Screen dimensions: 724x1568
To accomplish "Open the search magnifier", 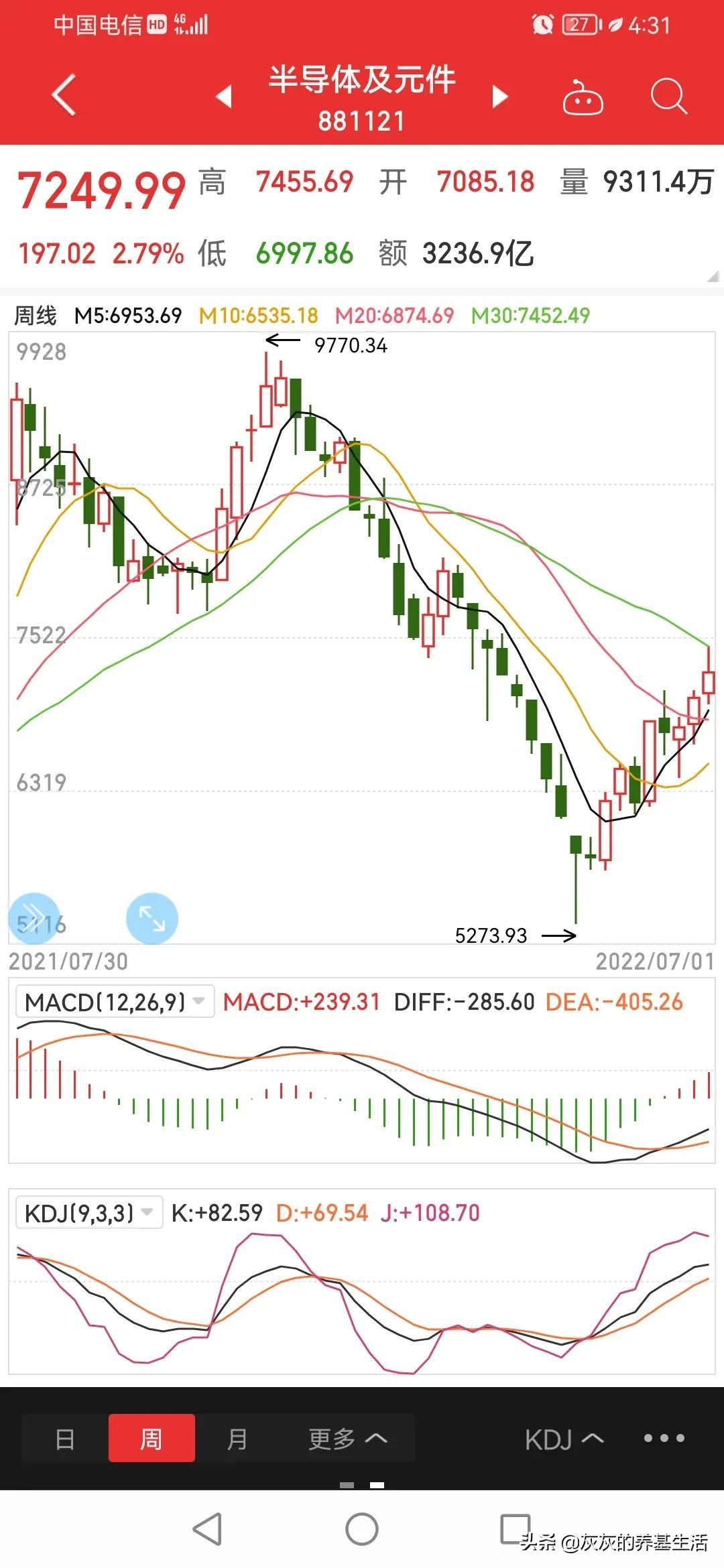I will click(668, 96).
